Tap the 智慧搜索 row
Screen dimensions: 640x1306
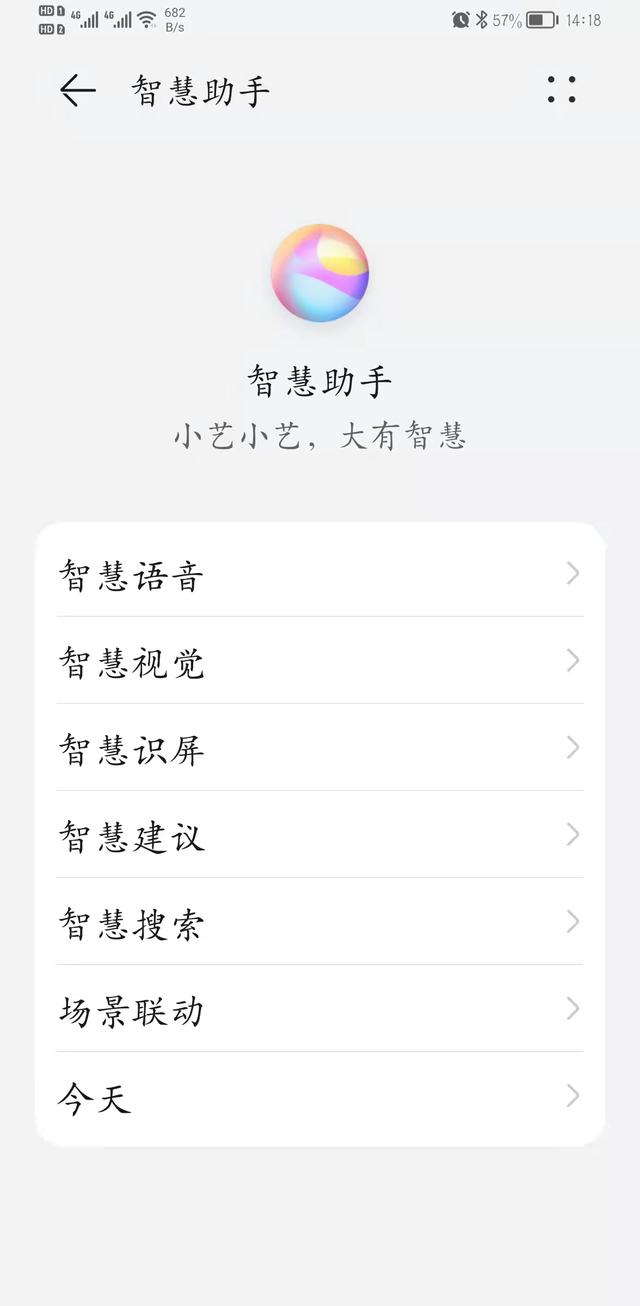[x=320, y=922]
